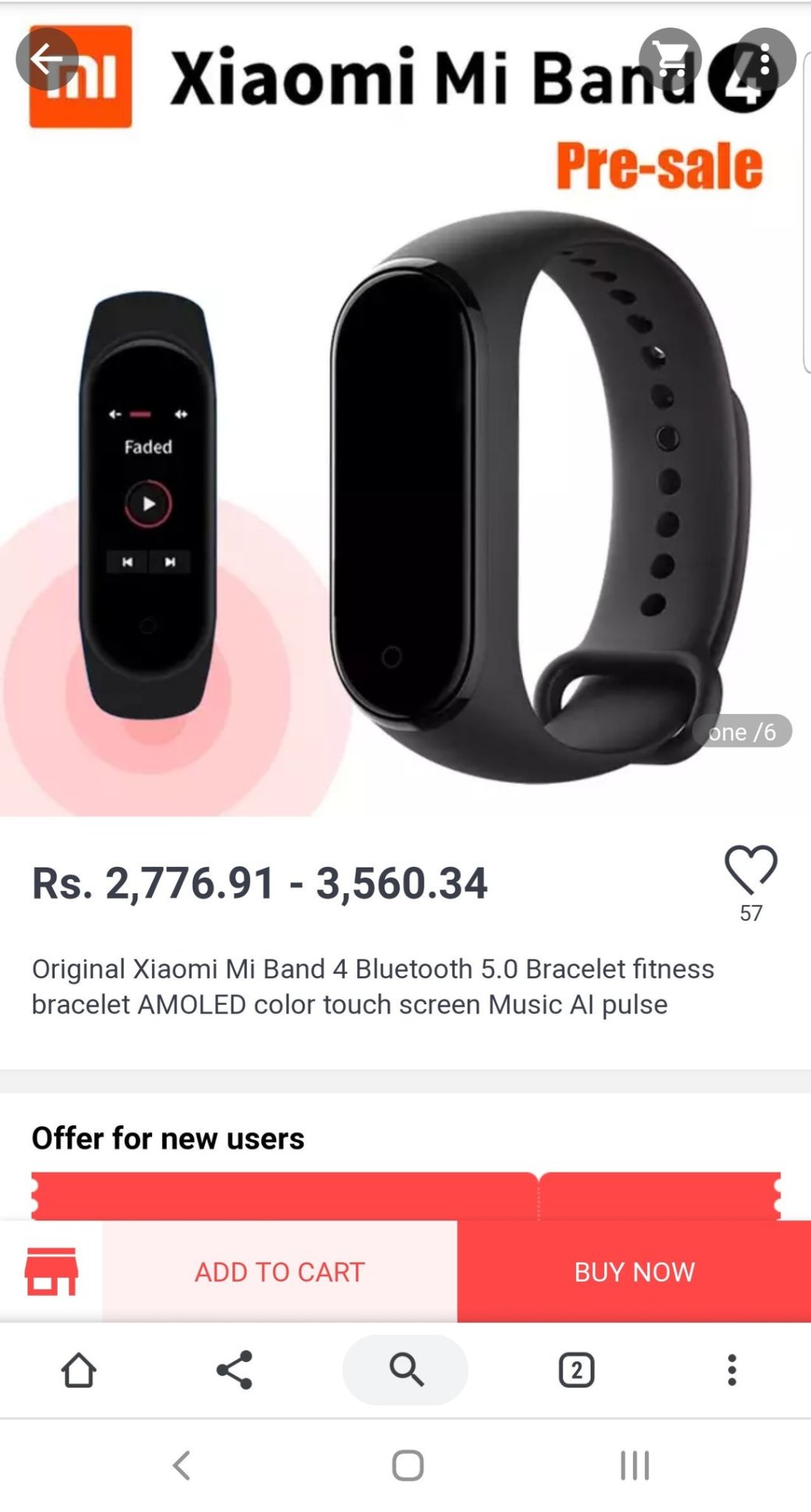Tap system back navigation button

pos(182,1465)
